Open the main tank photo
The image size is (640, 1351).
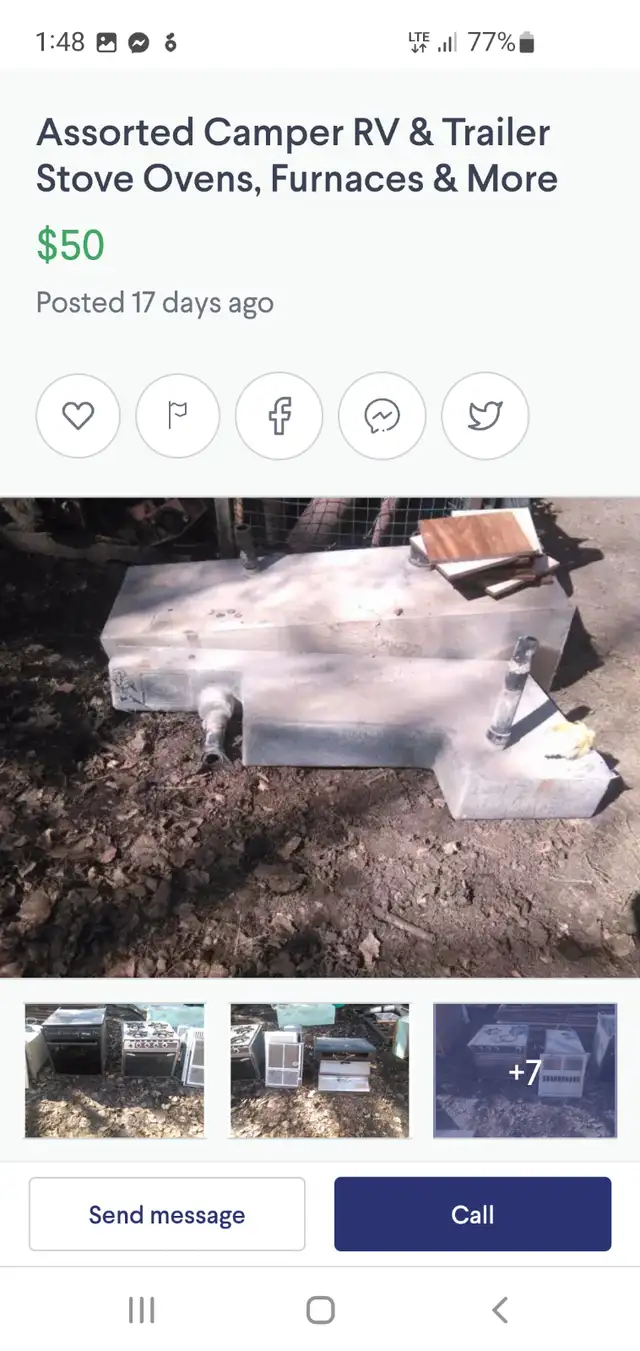click(x=320, y=737)
